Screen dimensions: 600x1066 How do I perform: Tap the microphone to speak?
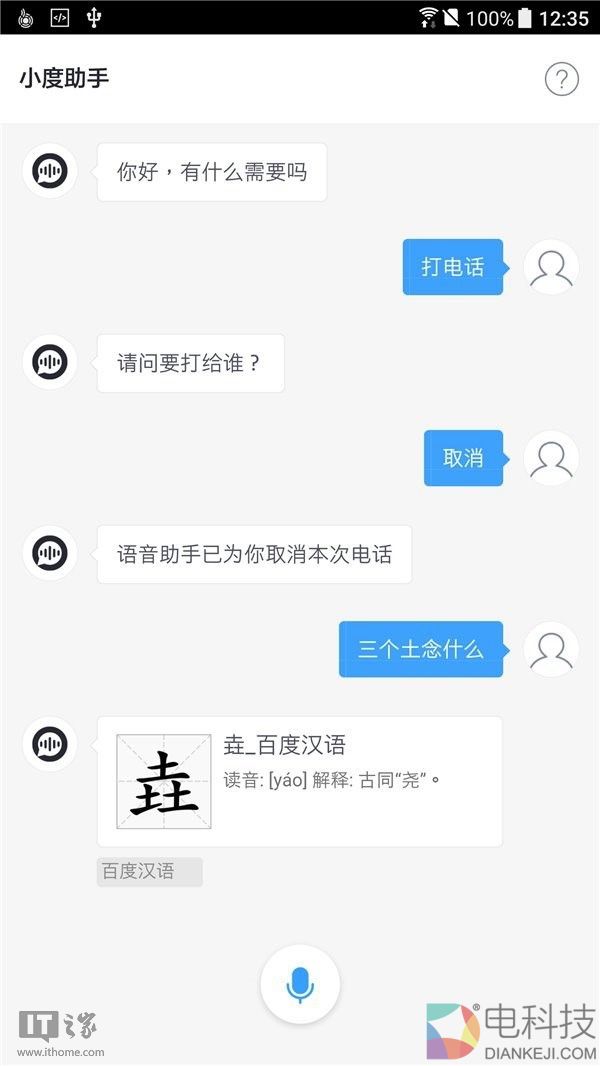point(300,984)
